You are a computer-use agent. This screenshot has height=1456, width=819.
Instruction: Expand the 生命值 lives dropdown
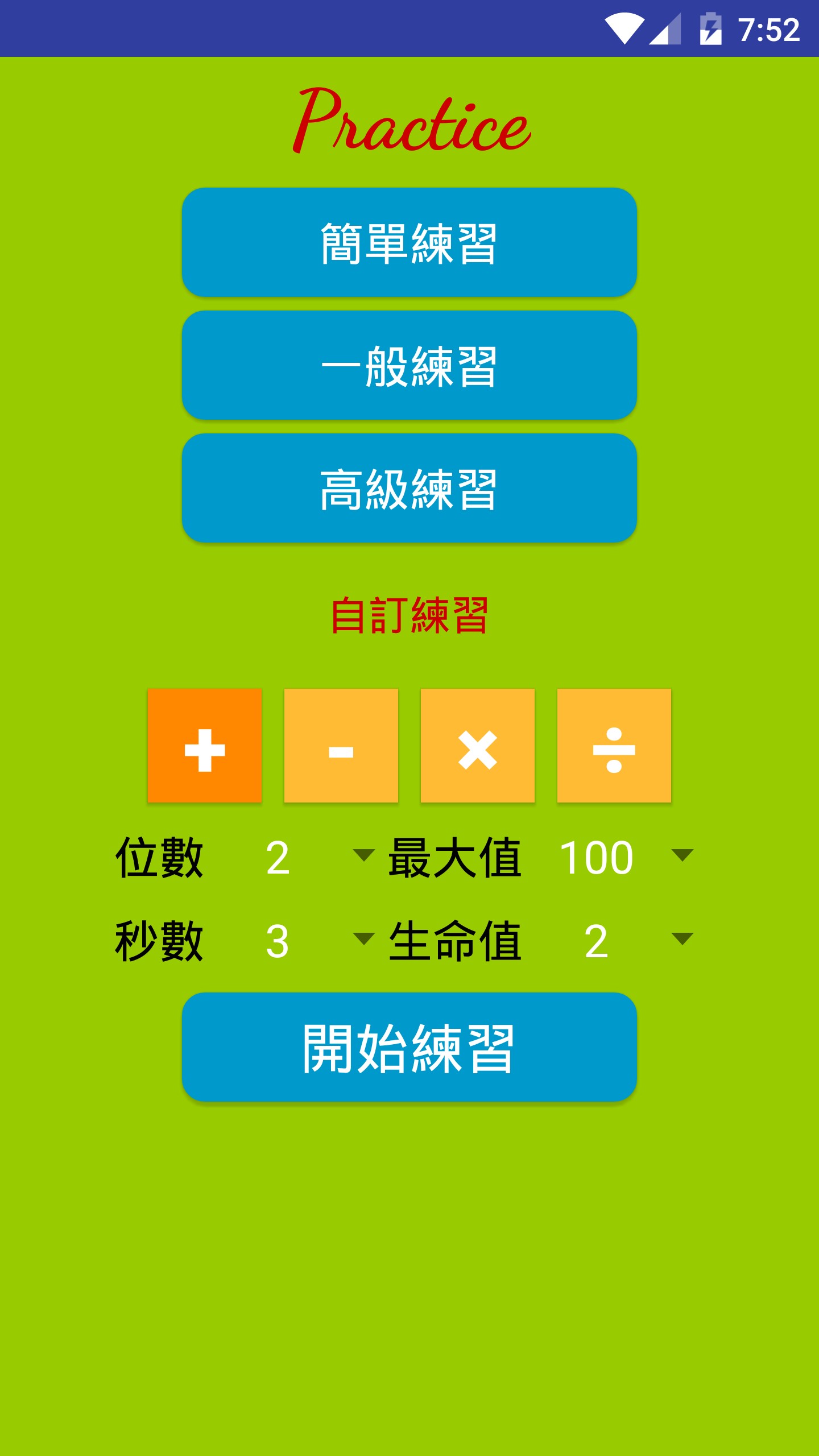click(x=626, y=940)
